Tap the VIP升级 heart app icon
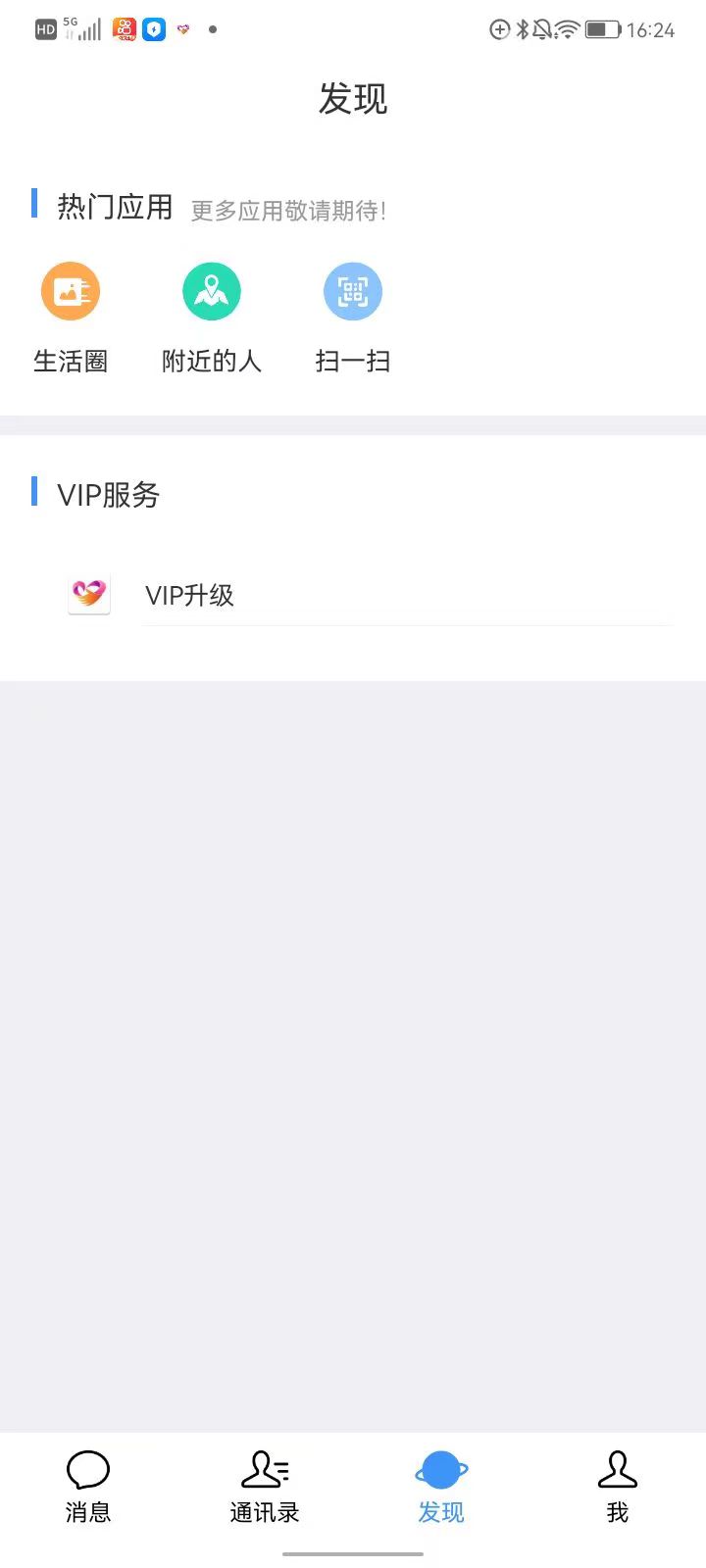The image size is (706, 1568). 88,594
